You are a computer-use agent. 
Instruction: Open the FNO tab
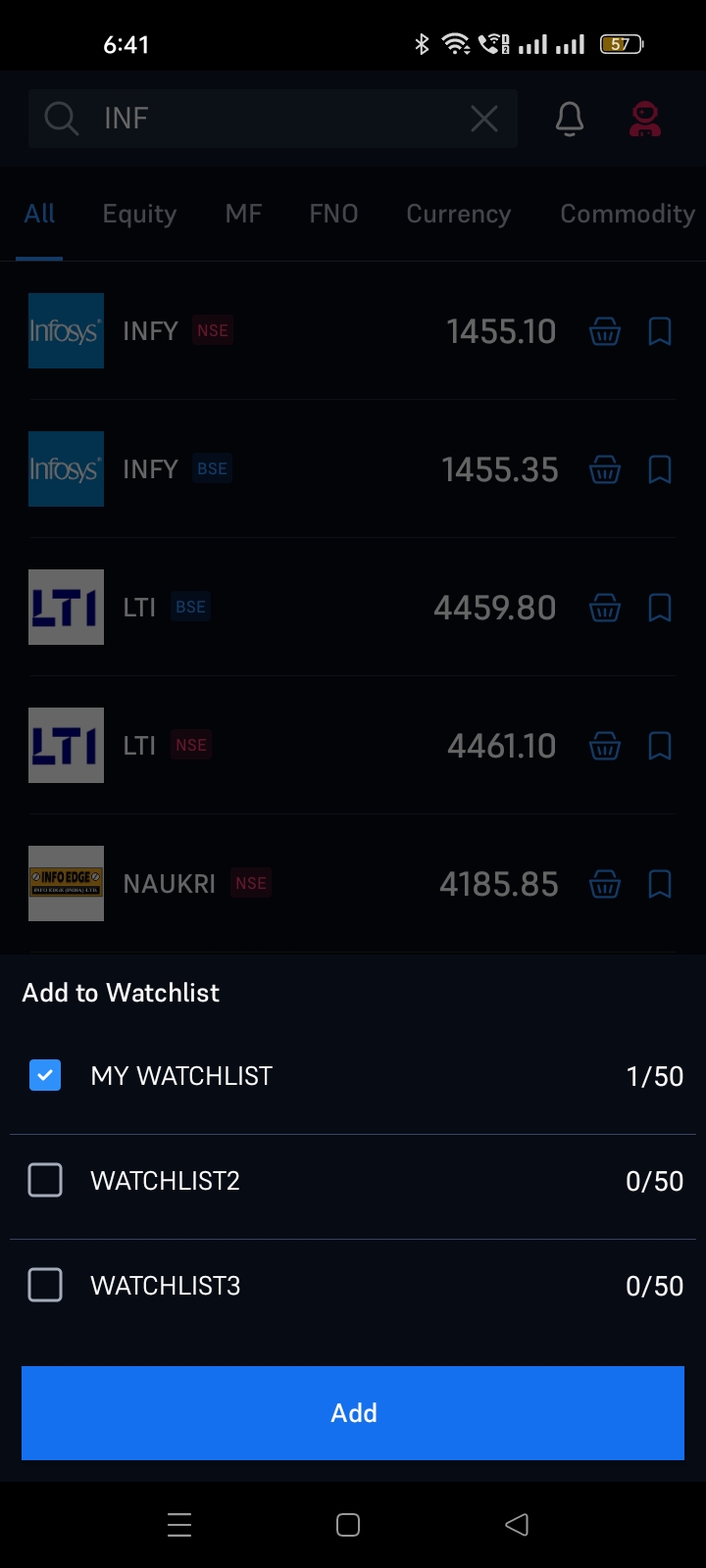click(333, 215)
